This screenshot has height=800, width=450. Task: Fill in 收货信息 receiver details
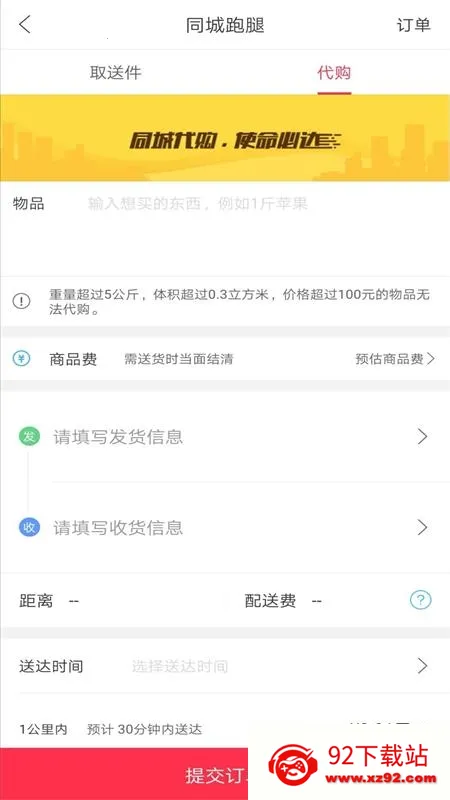[225, 527]
